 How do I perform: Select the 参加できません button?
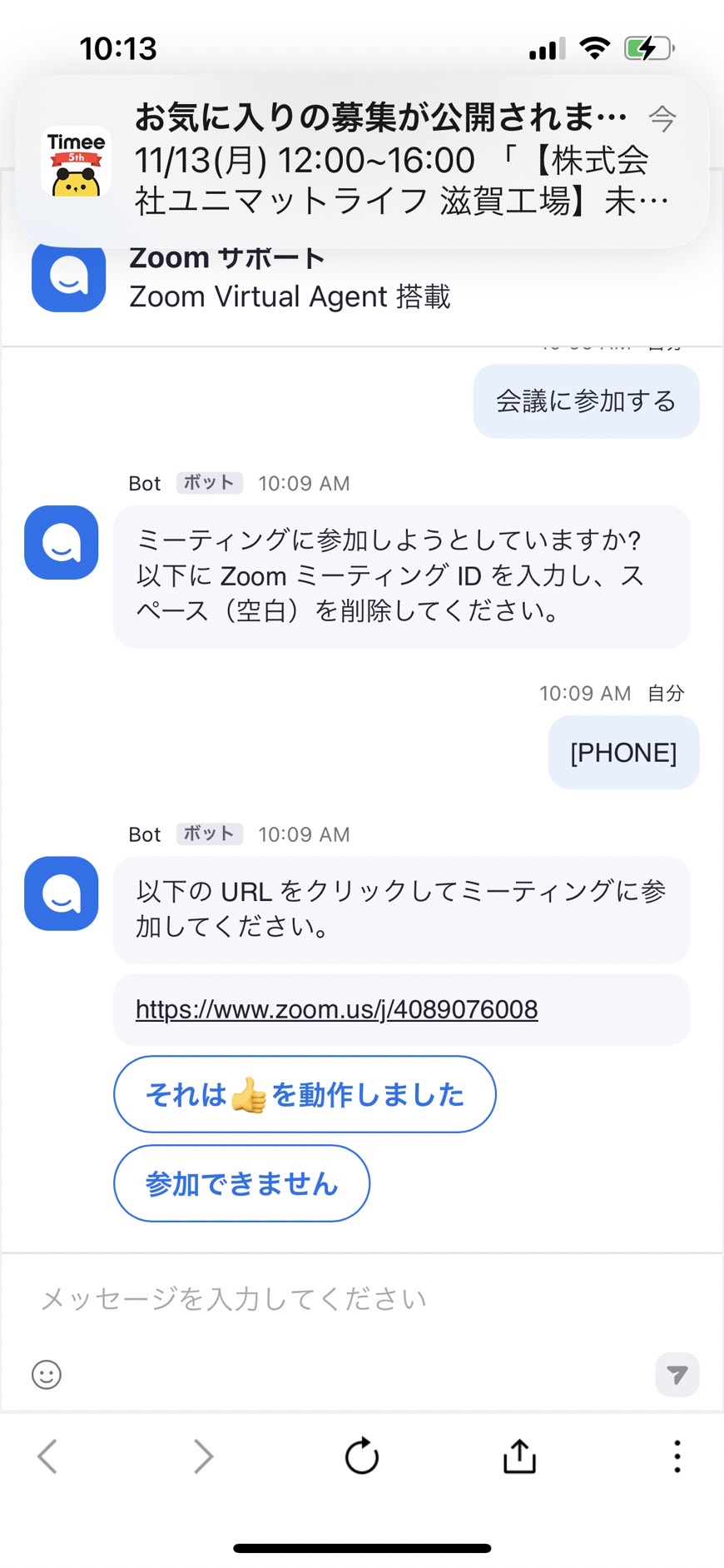tap(241, 1183)
